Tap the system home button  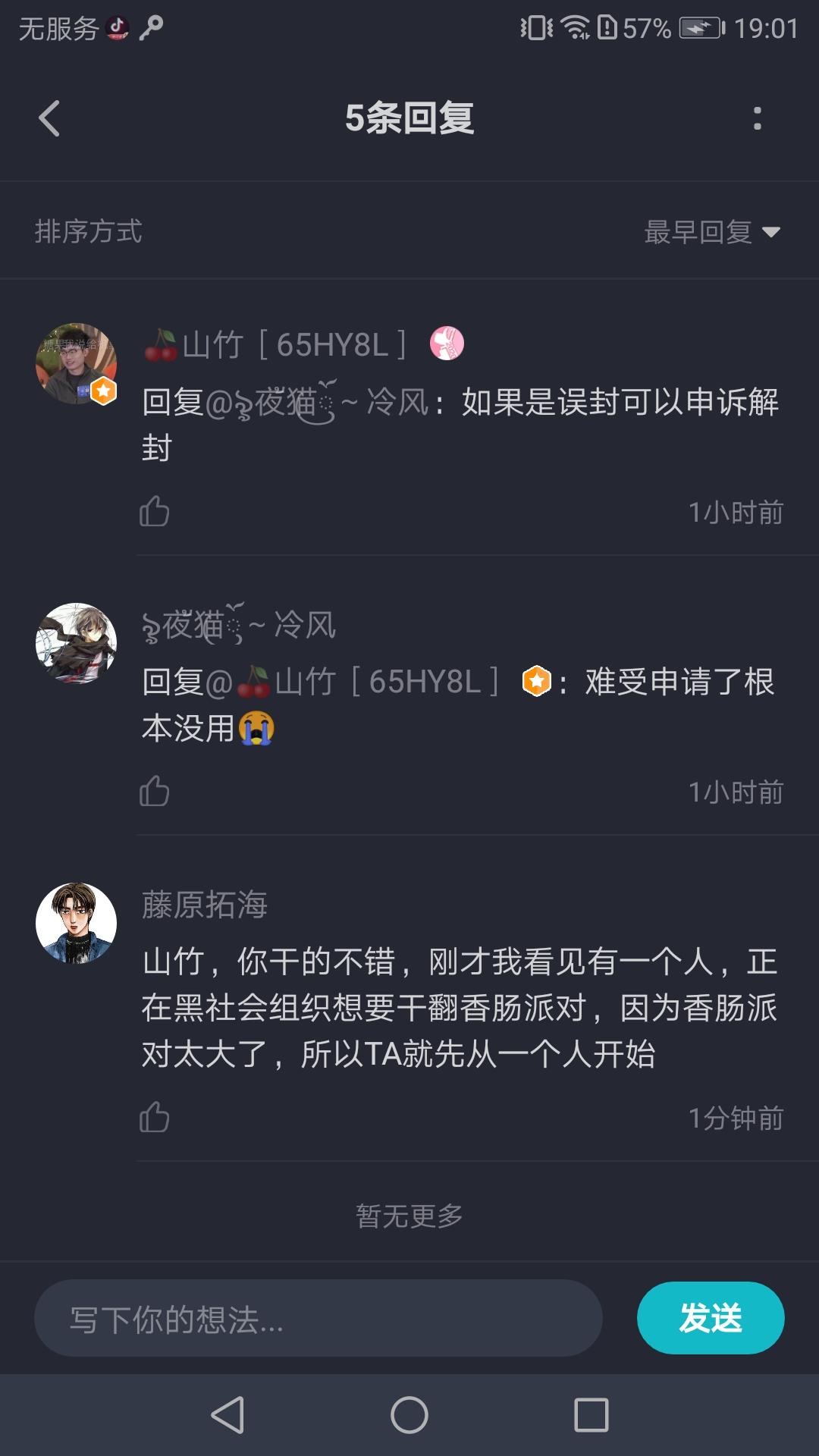click(x=409, y=1415)
